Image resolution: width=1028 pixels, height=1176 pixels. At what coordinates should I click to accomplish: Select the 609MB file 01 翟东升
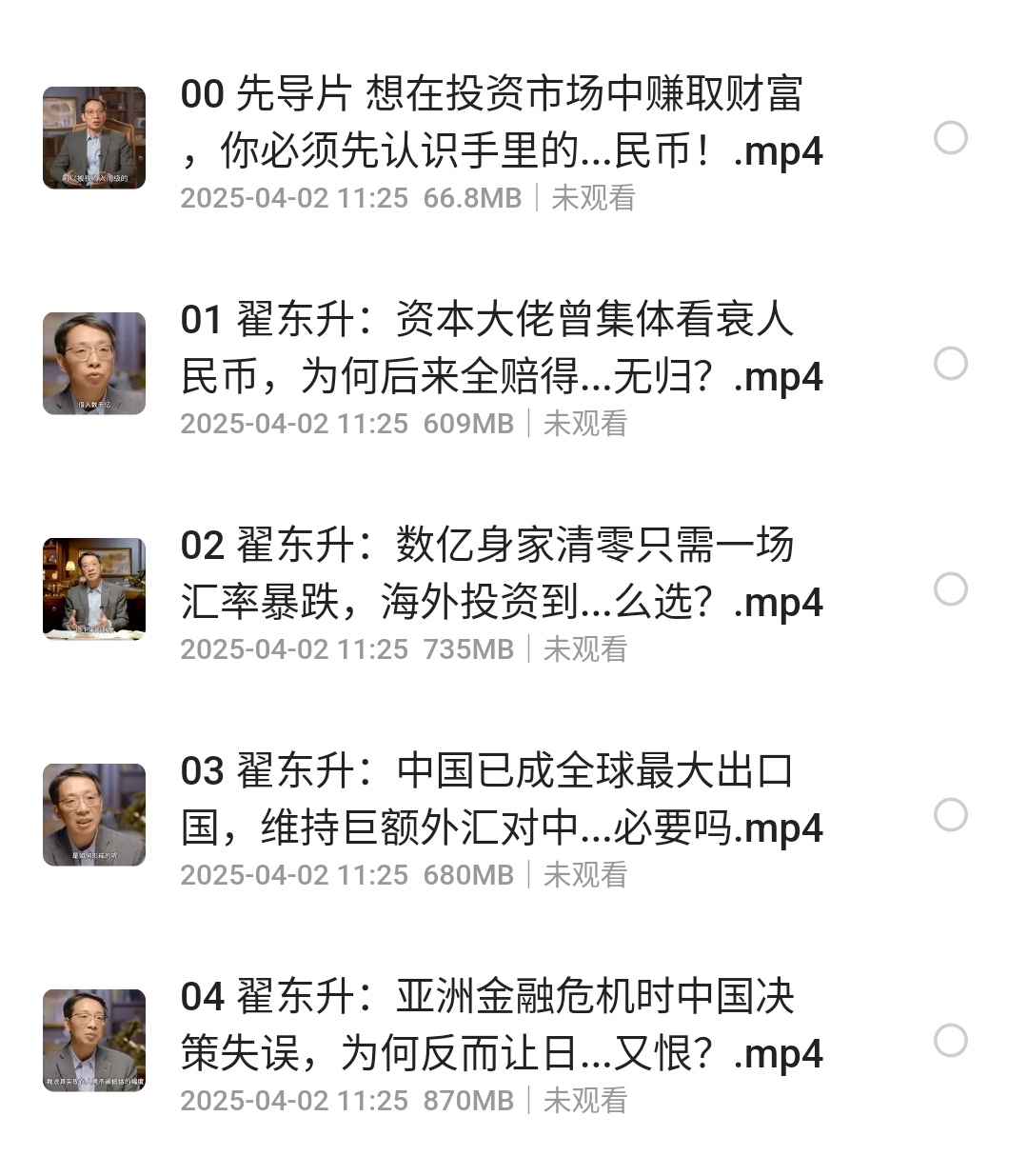click(950, 364)
